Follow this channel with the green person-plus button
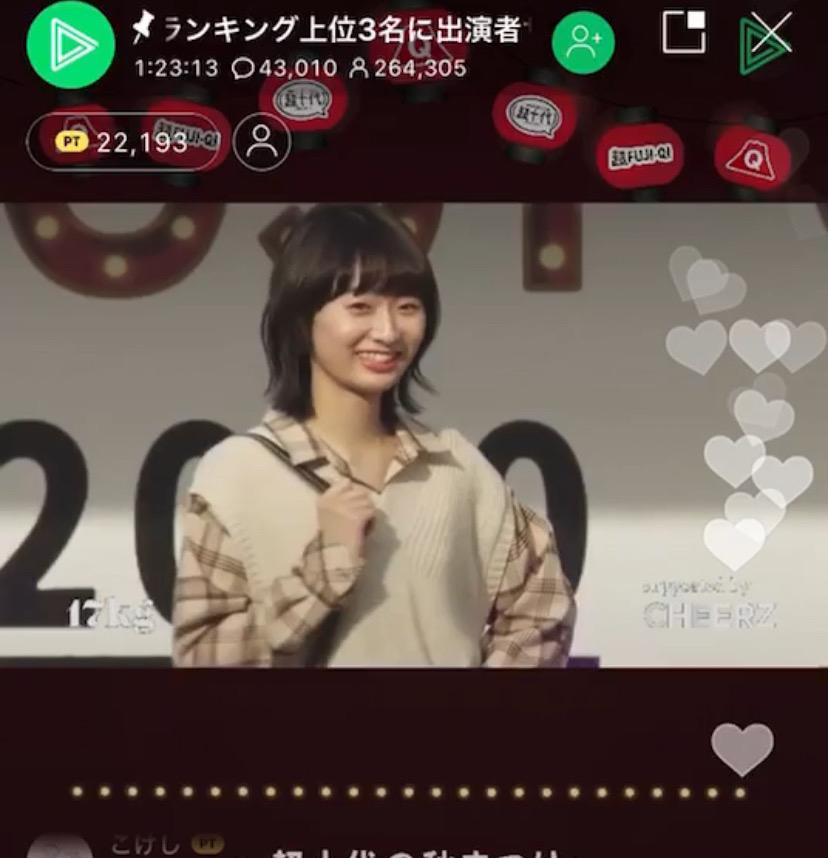Image resolution: width=828 pixels, height=858 pixels. point(583,42)
